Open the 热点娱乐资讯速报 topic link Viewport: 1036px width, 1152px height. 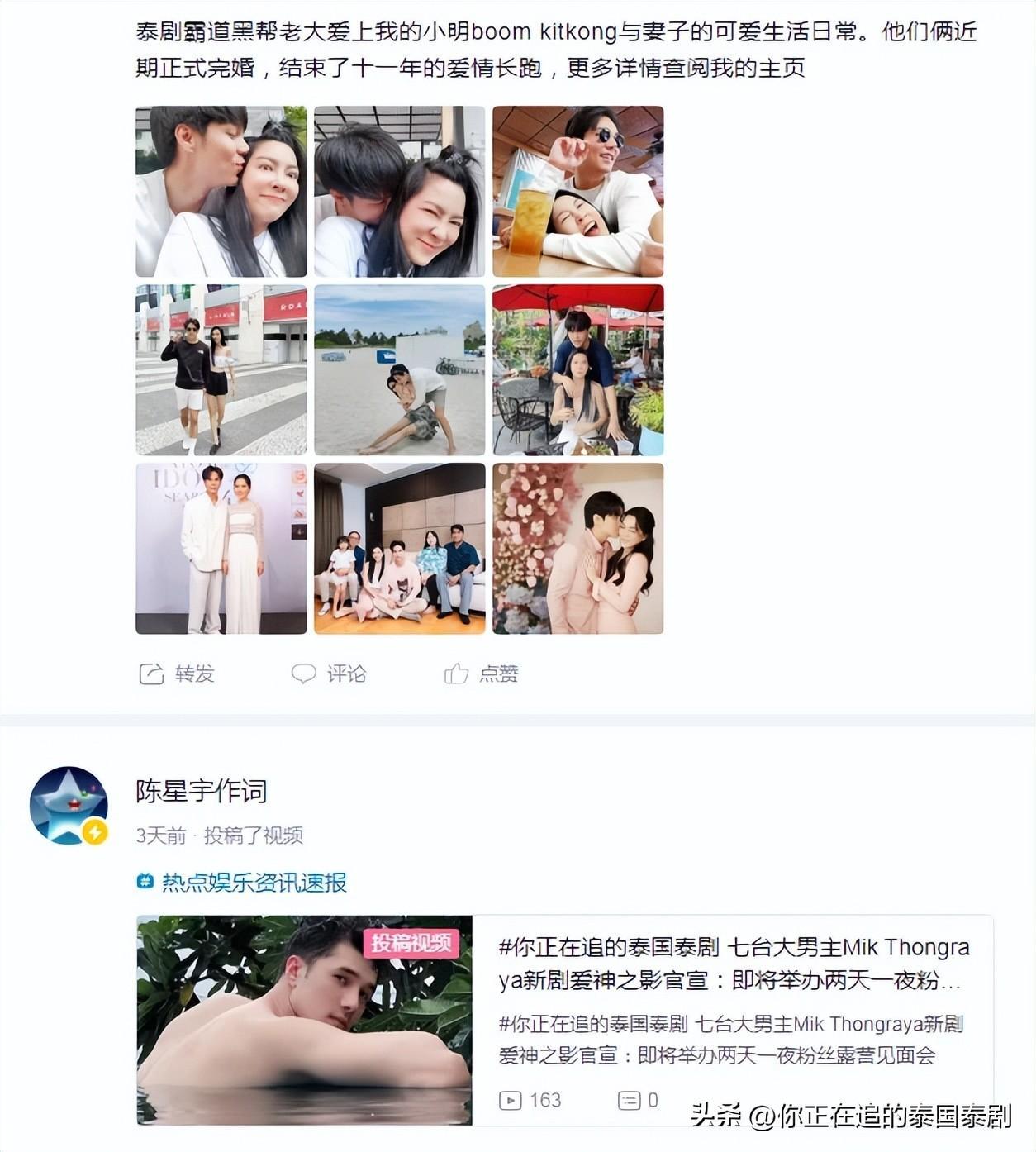(x=254, y=883)
